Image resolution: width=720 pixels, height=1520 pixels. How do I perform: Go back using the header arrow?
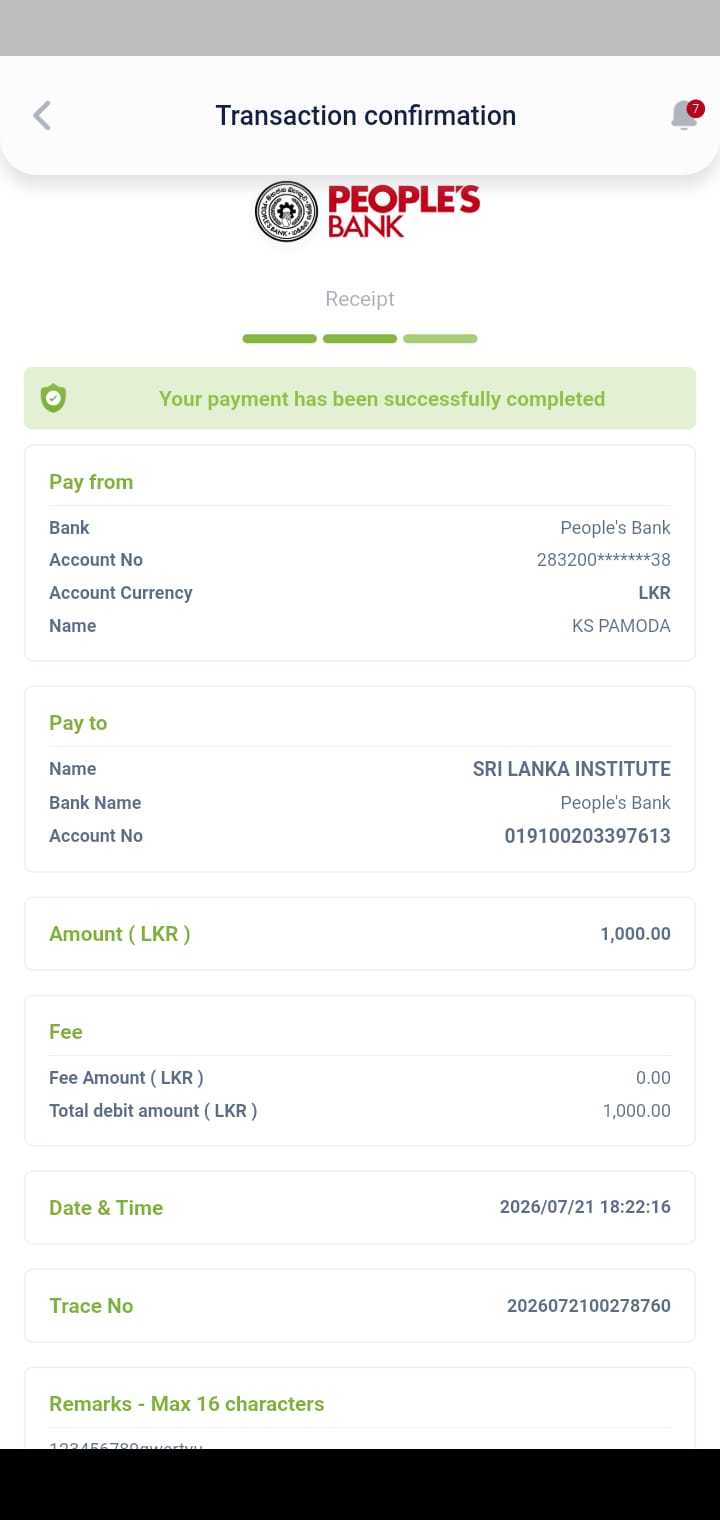[42, 116]
